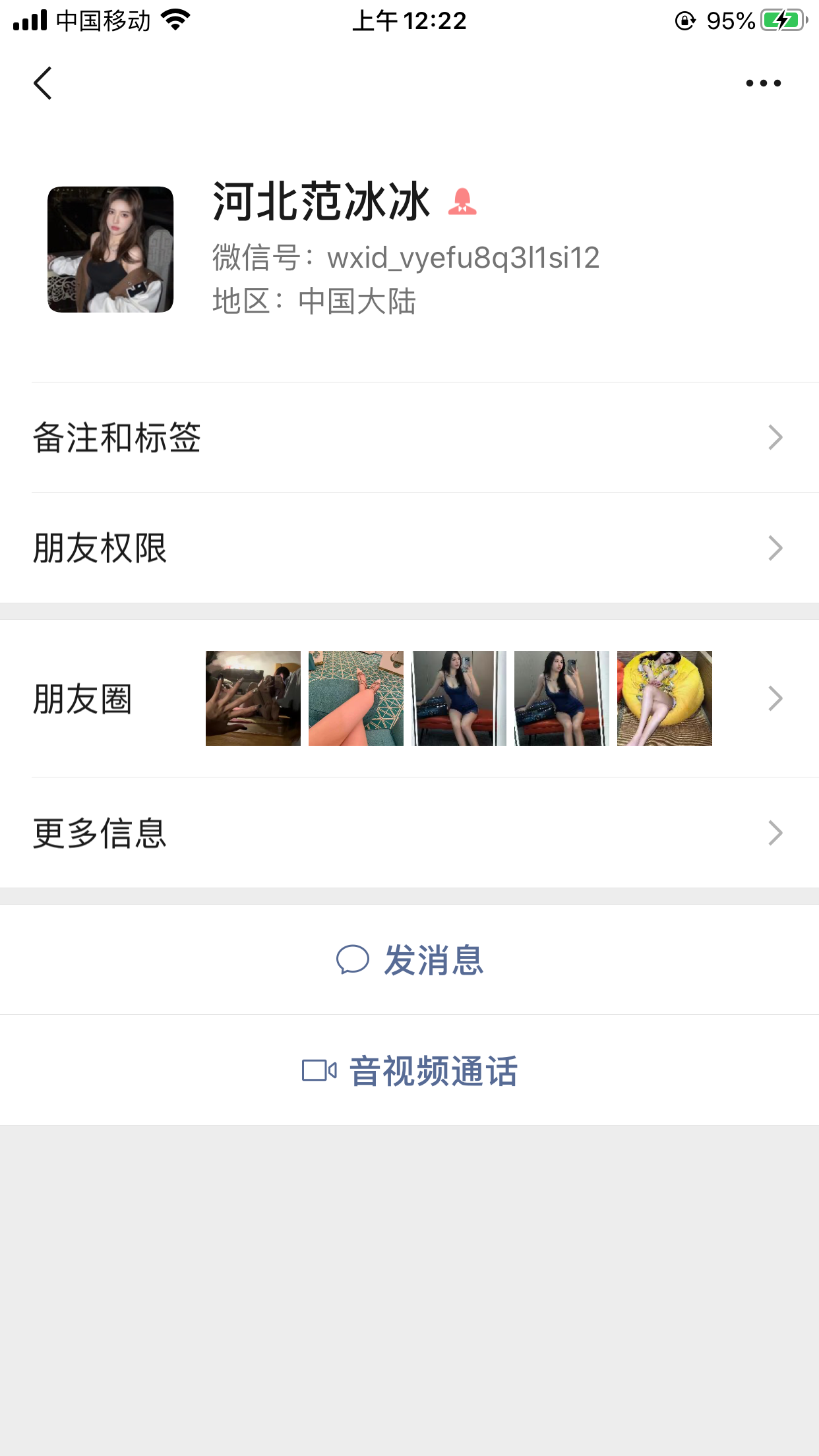Viewport: 819px width, 1456px height.
Task: Expand 备注和标签 via its right arrow
Action: coord(775,437)
